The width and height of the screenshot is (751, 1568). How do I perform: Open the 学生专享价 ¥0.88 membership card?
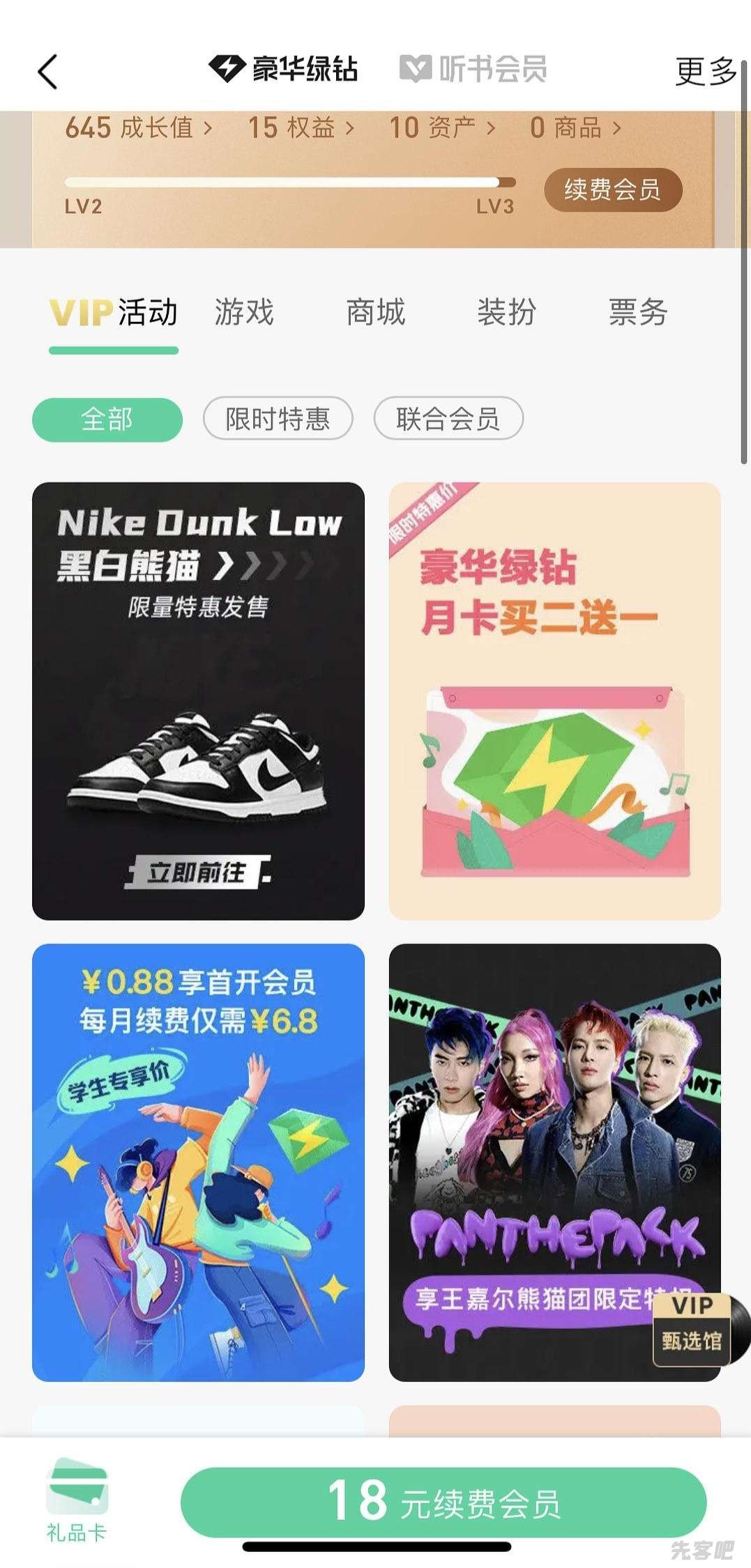pos(198,1162)
